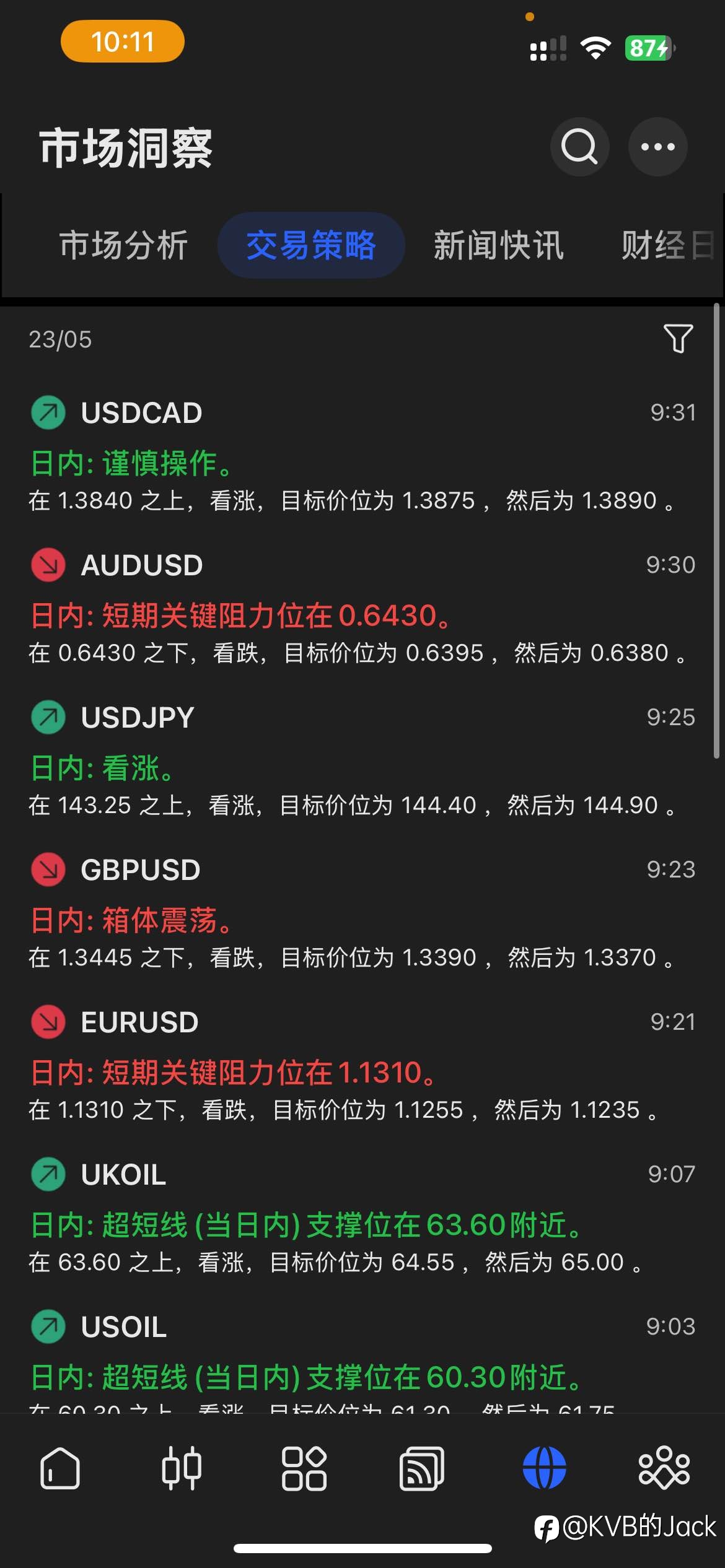
Task: Tap the globe tab in bottom bar
Action: [x=544, y=1468]
